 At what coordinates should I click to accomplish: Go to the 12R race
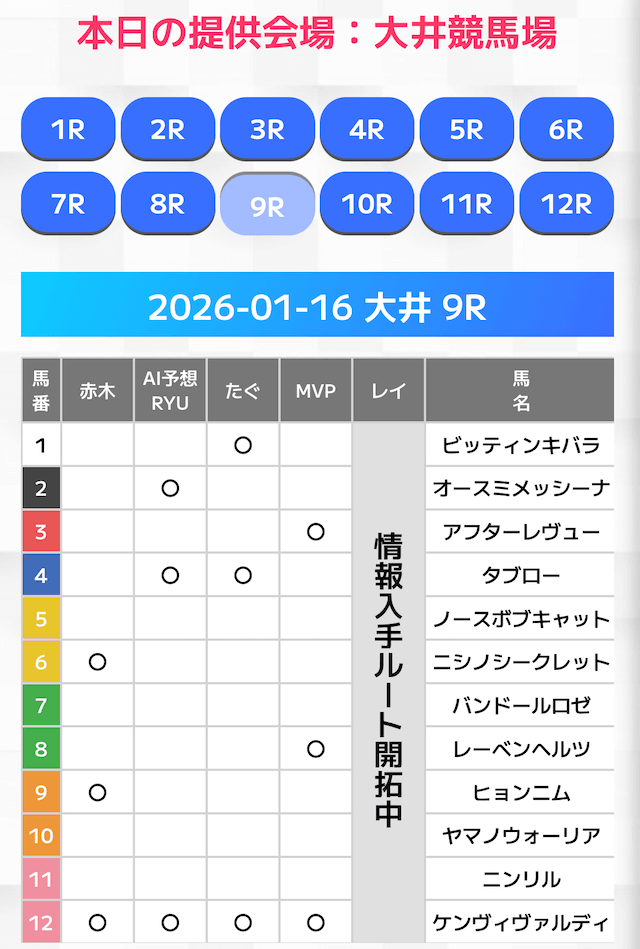pos(566,204)
